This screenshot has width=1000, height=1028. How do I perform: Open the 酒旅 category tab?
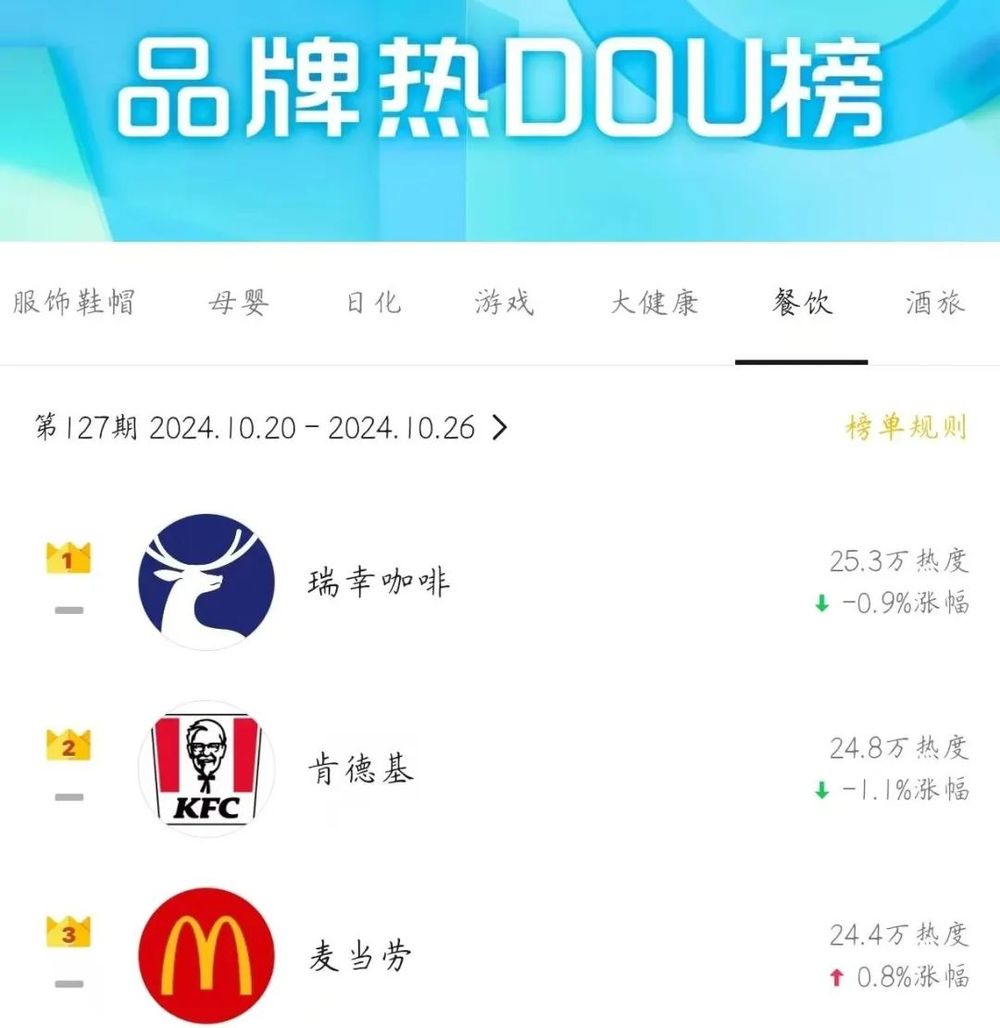point(932,302)
